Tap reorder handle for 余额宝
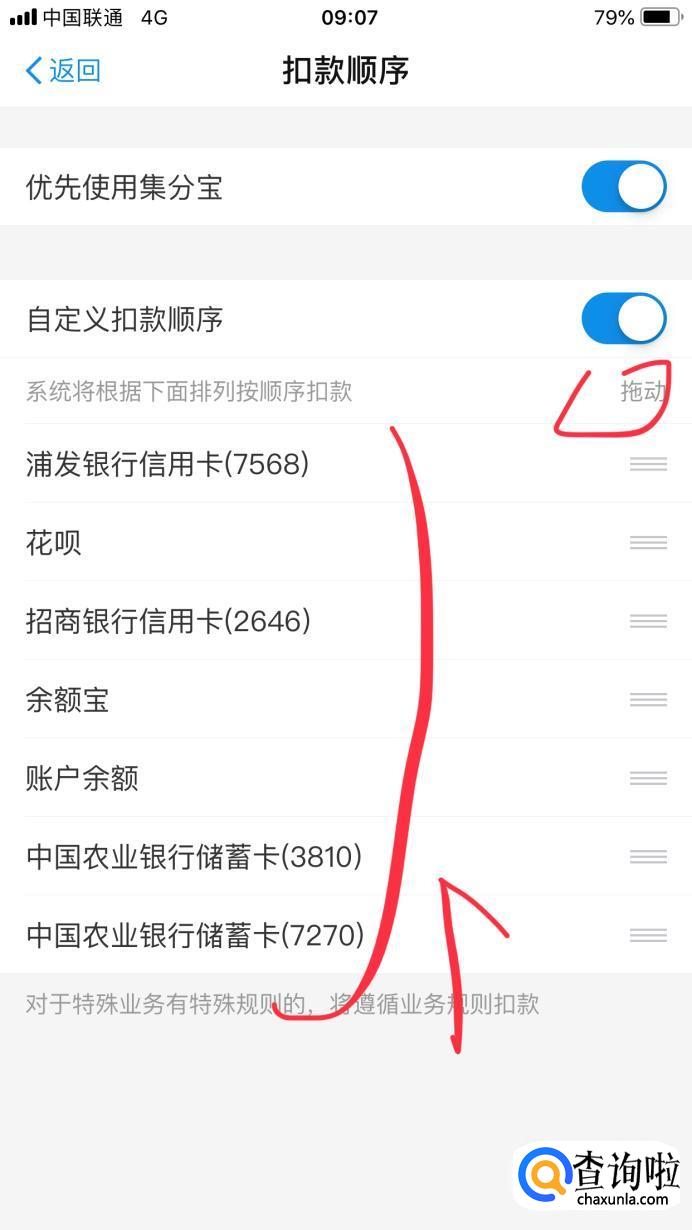The width and height of the screenshot is (692, 1230). pyautogui.click(x=648, y=699)
